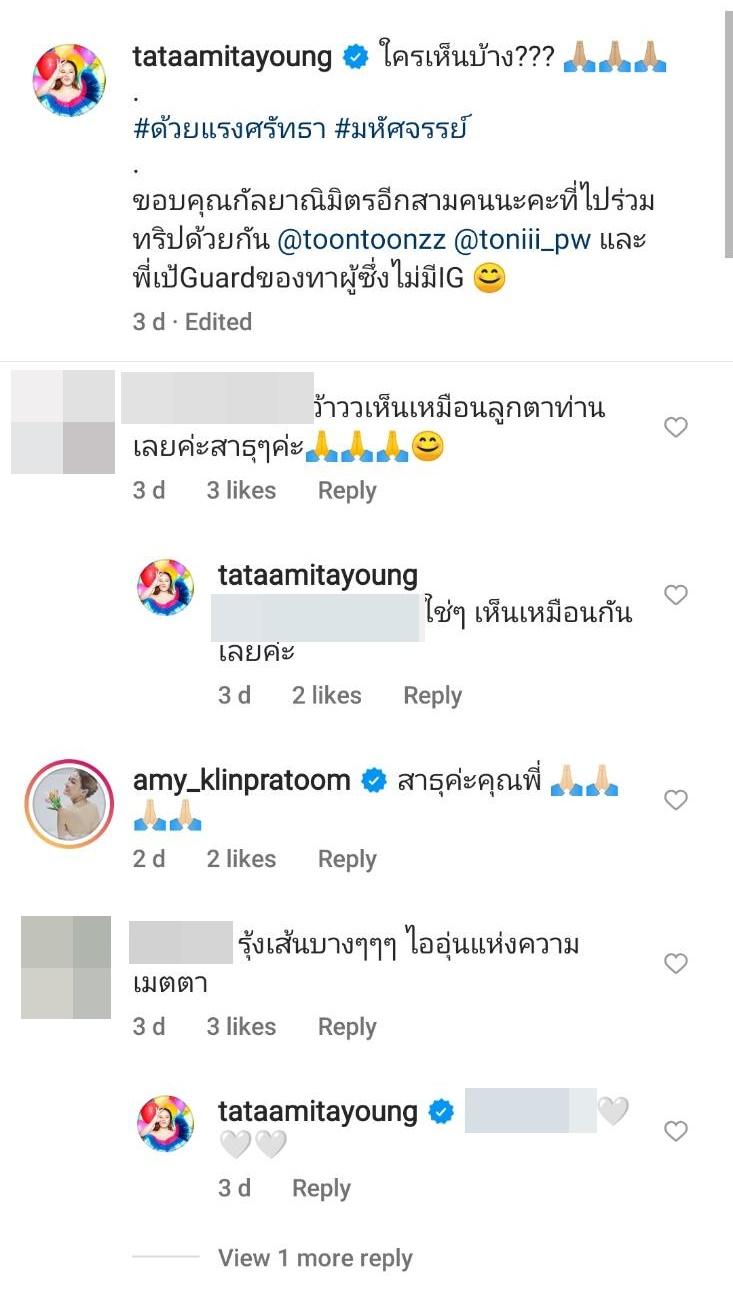Screen dimensions: 733x1291
Task: Reply to amy_klinpratoom's comment
Action: click(346, 859)
